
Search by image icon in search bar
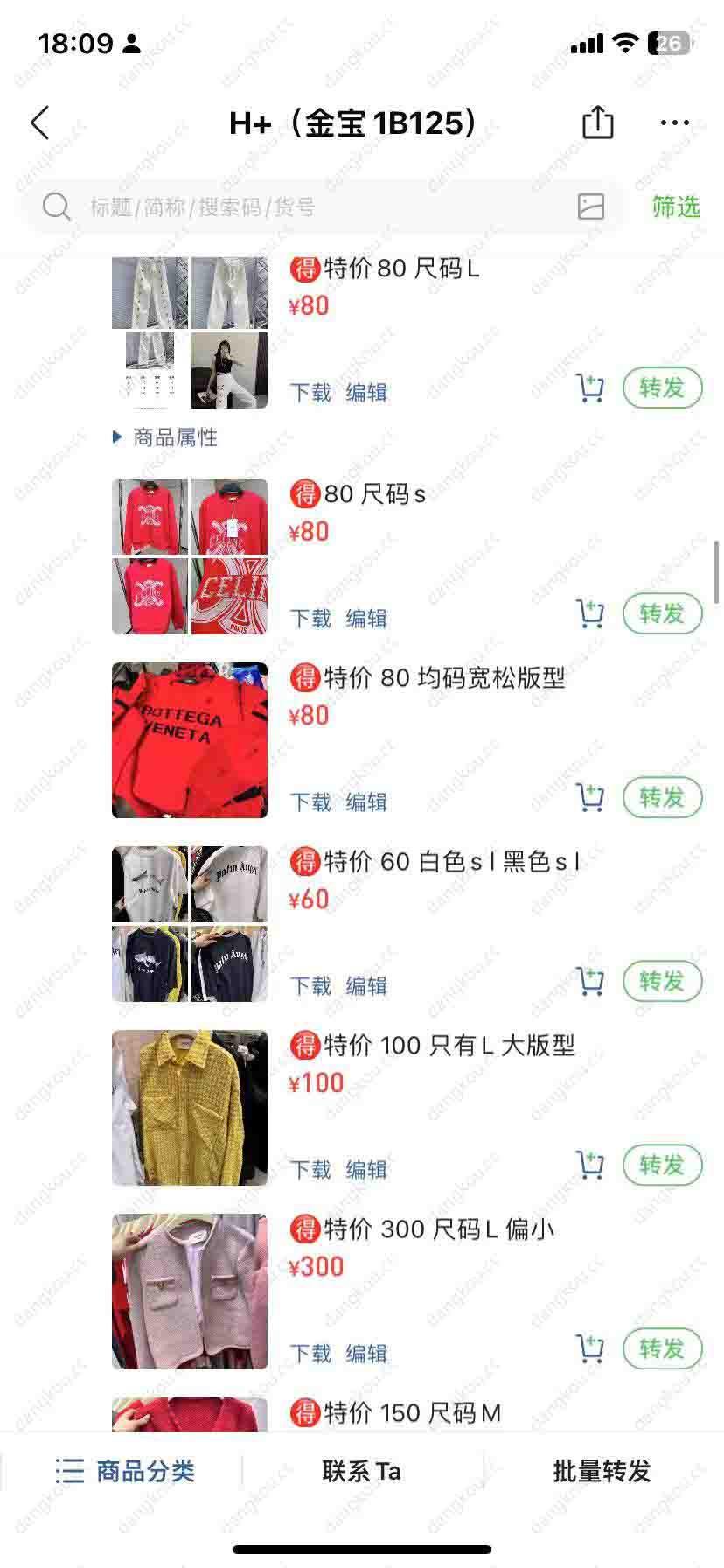[591, 206]
